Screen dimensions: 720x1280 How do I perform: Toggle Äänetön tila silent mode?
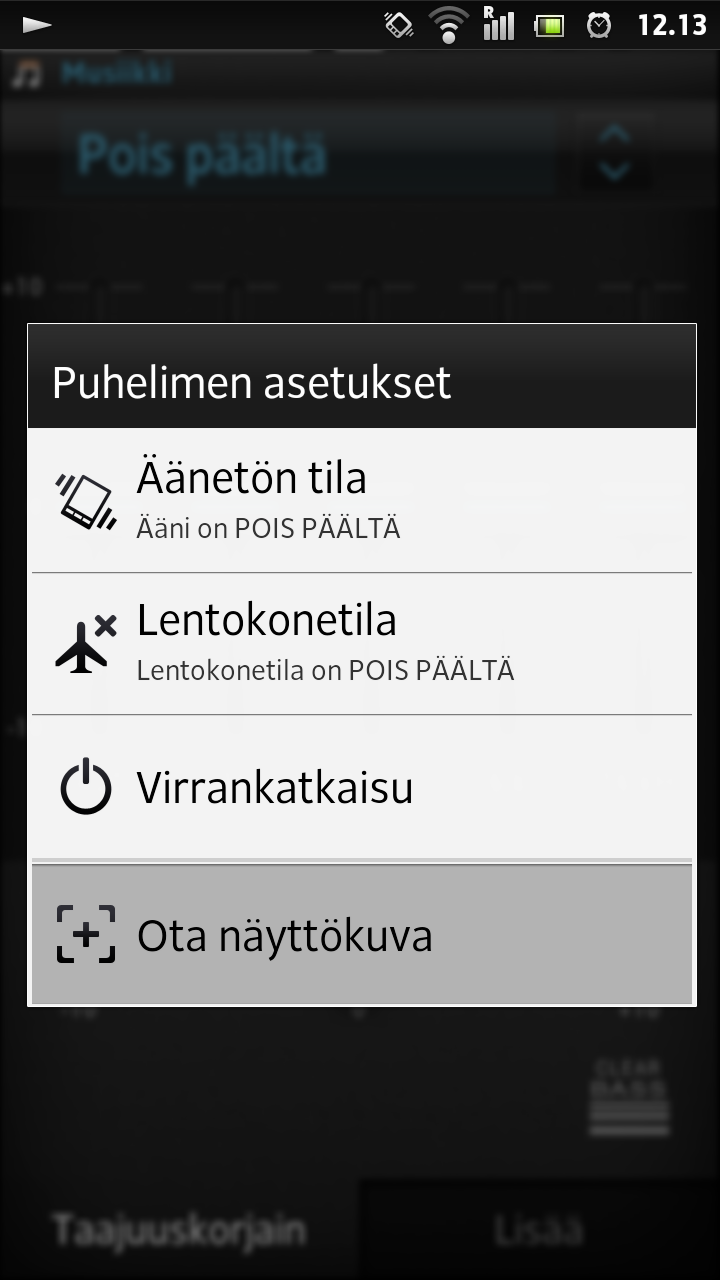(361, 501)
